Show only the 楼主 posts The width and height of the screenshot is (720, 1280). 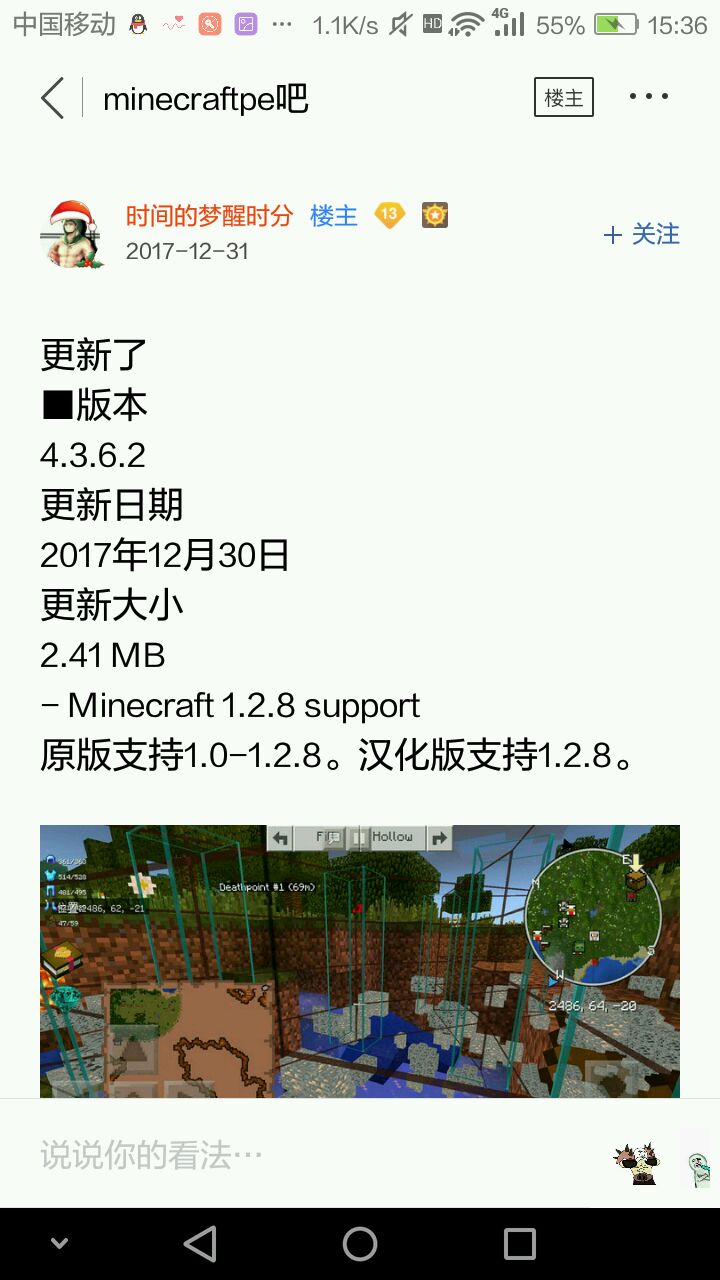click(563, 98)
